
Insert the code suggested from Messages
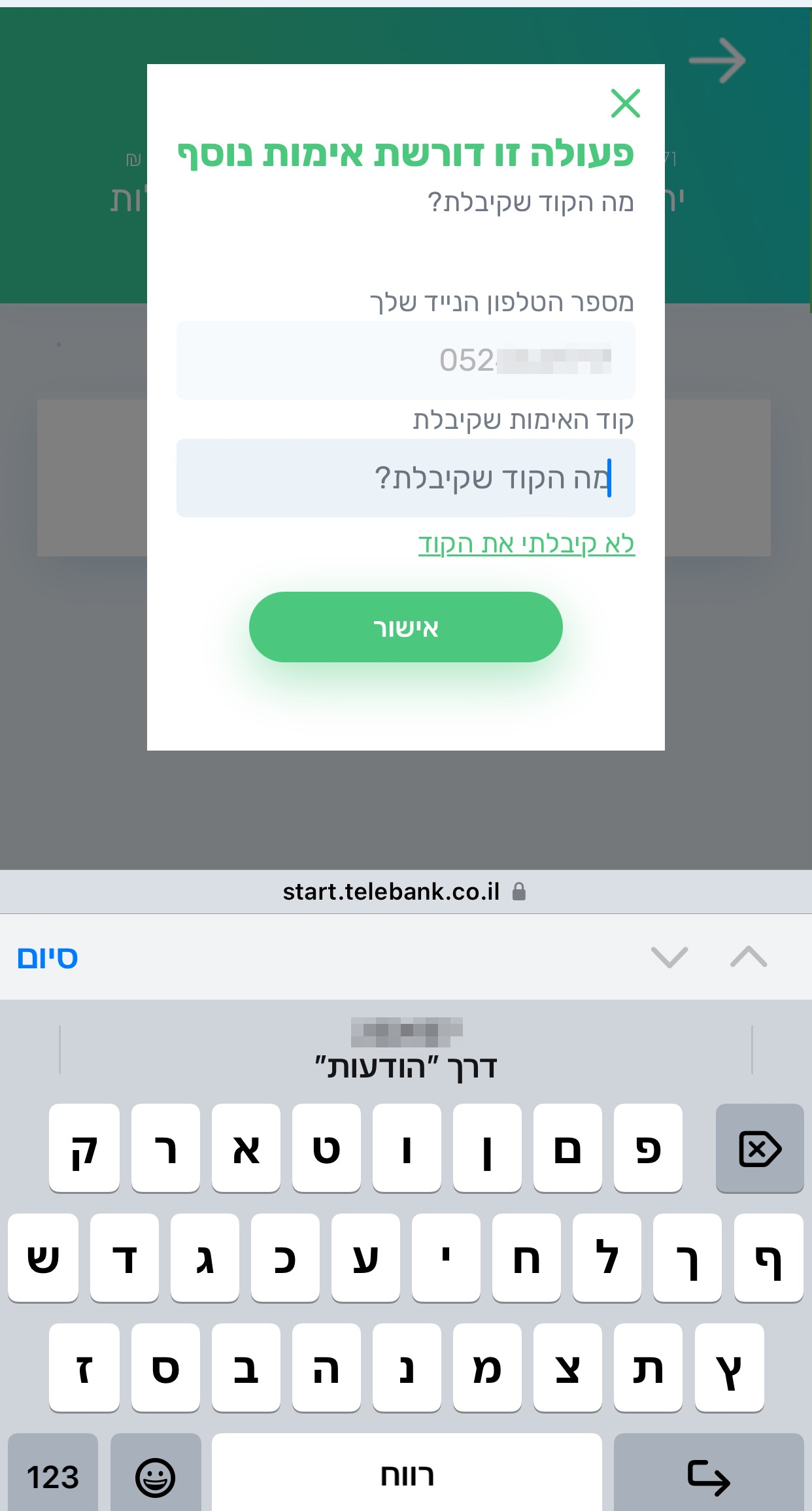coord(405,1050)
